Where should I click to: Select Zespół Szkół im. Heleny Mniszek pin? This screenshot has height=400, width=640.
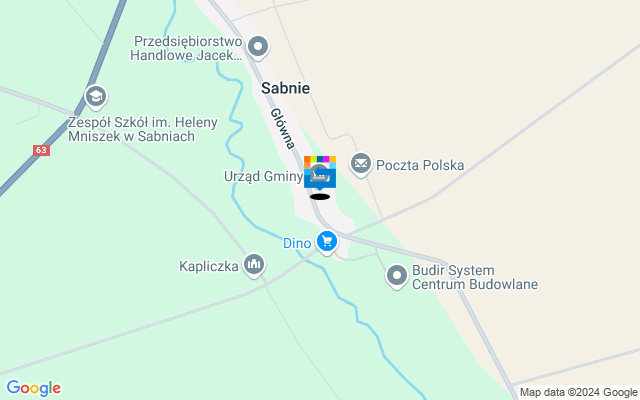[96, 97]
